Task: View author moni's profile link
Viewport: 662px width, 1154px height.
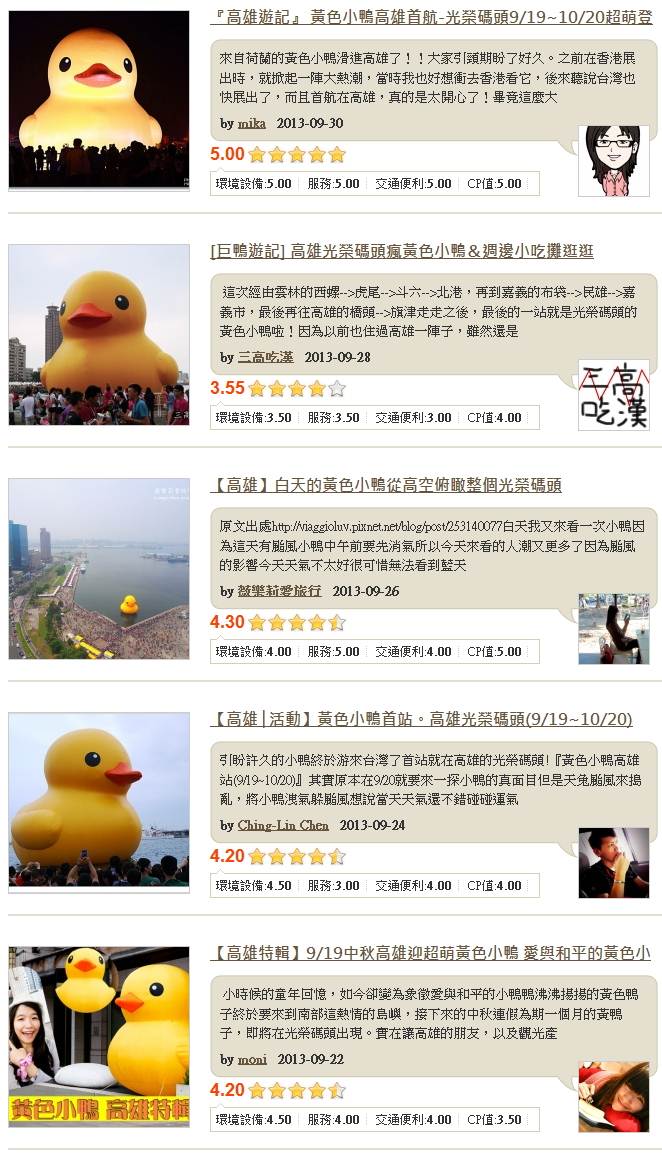Action: pyautogui.click(x=252, y=1059)
